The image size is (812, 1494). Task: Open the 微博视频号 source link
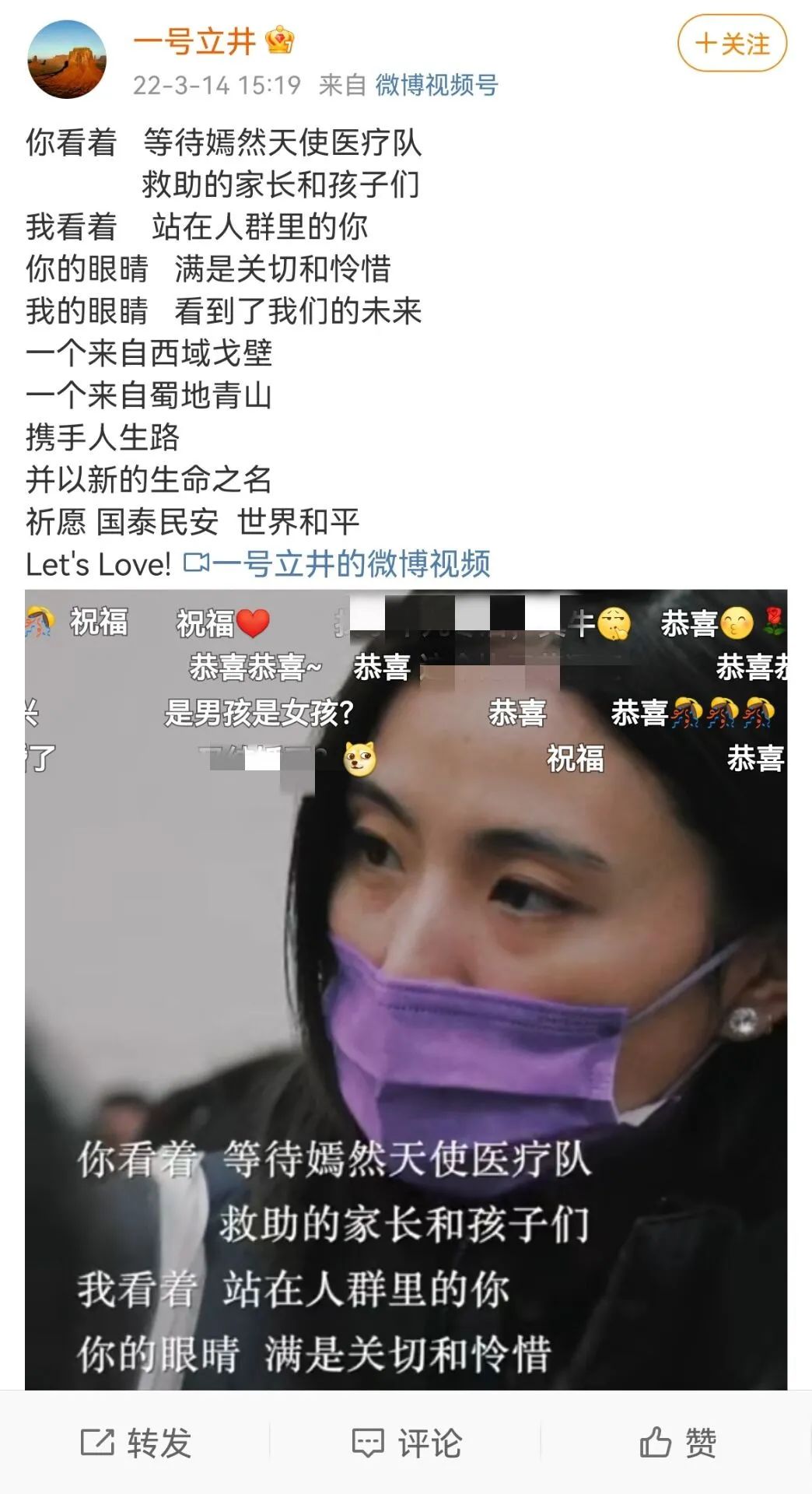(436, 84)
